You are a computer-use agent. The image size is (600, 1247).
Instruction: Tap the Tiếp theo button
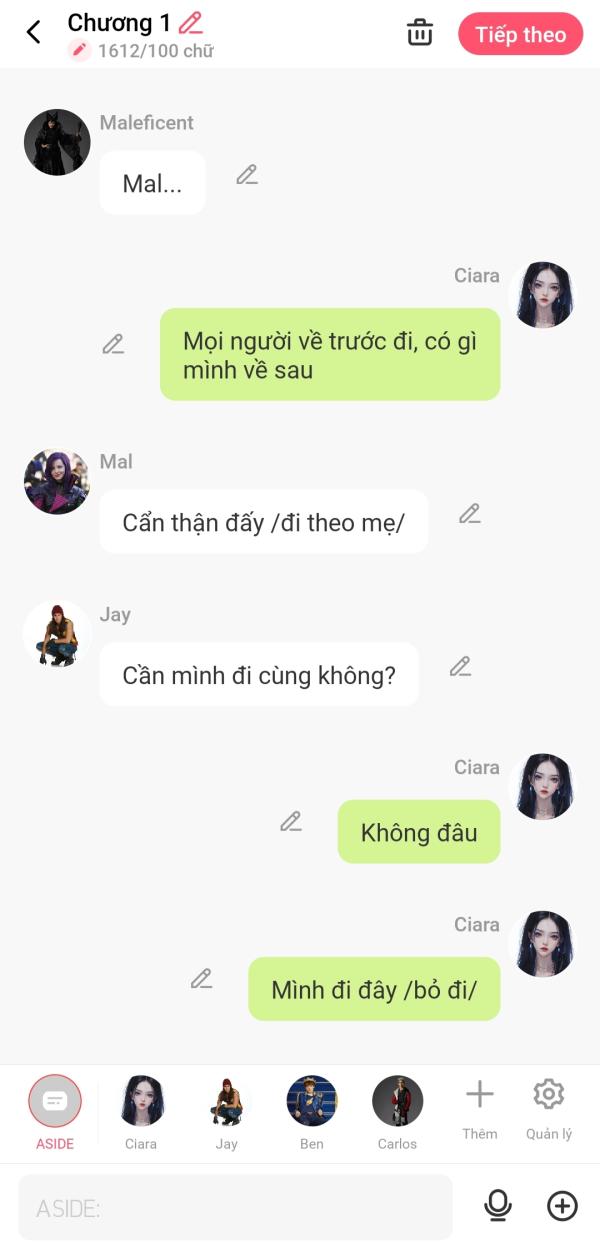coord(520,34)
